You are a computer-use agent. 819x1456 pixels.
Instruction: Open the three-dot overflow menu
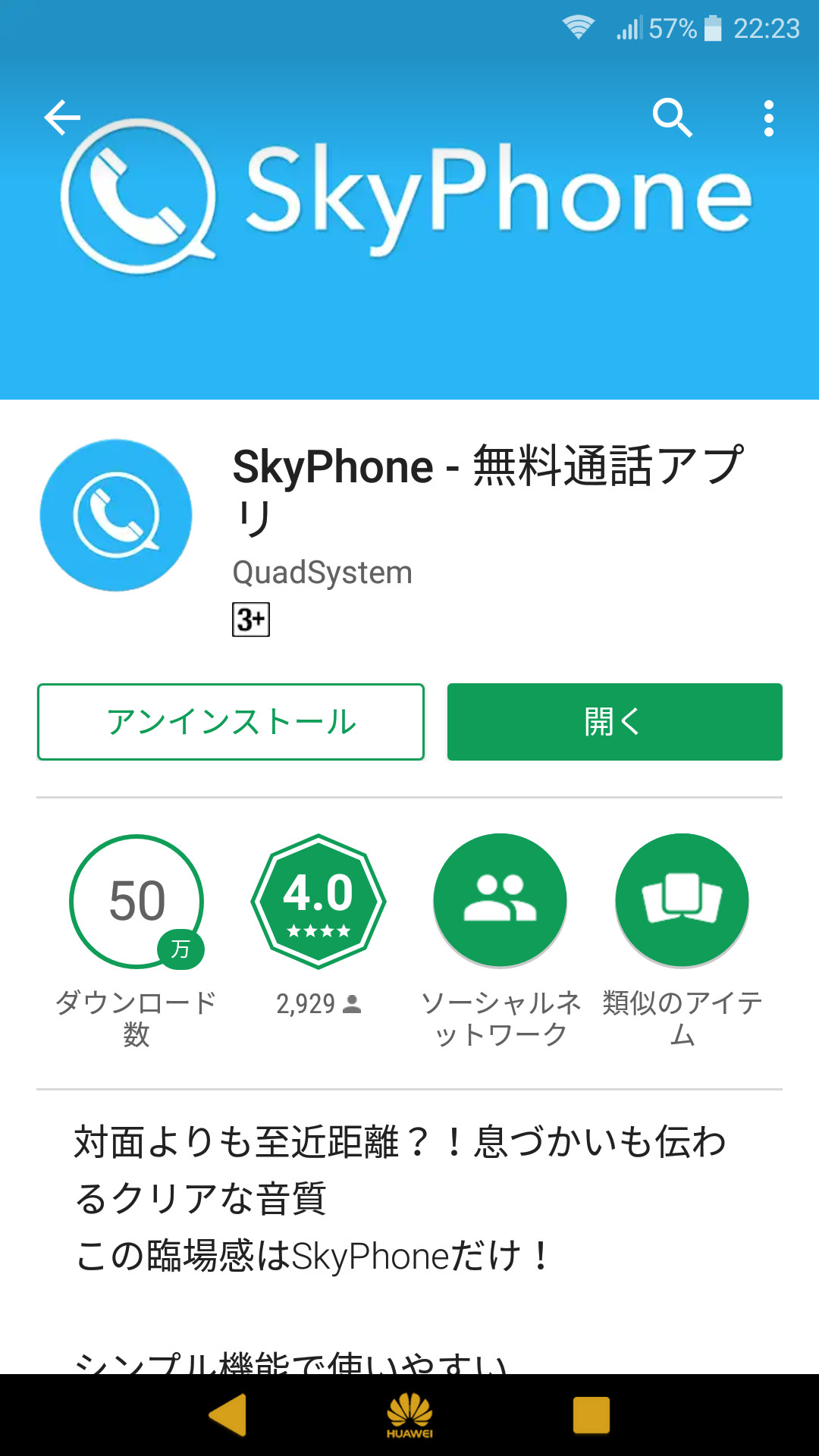768,118
